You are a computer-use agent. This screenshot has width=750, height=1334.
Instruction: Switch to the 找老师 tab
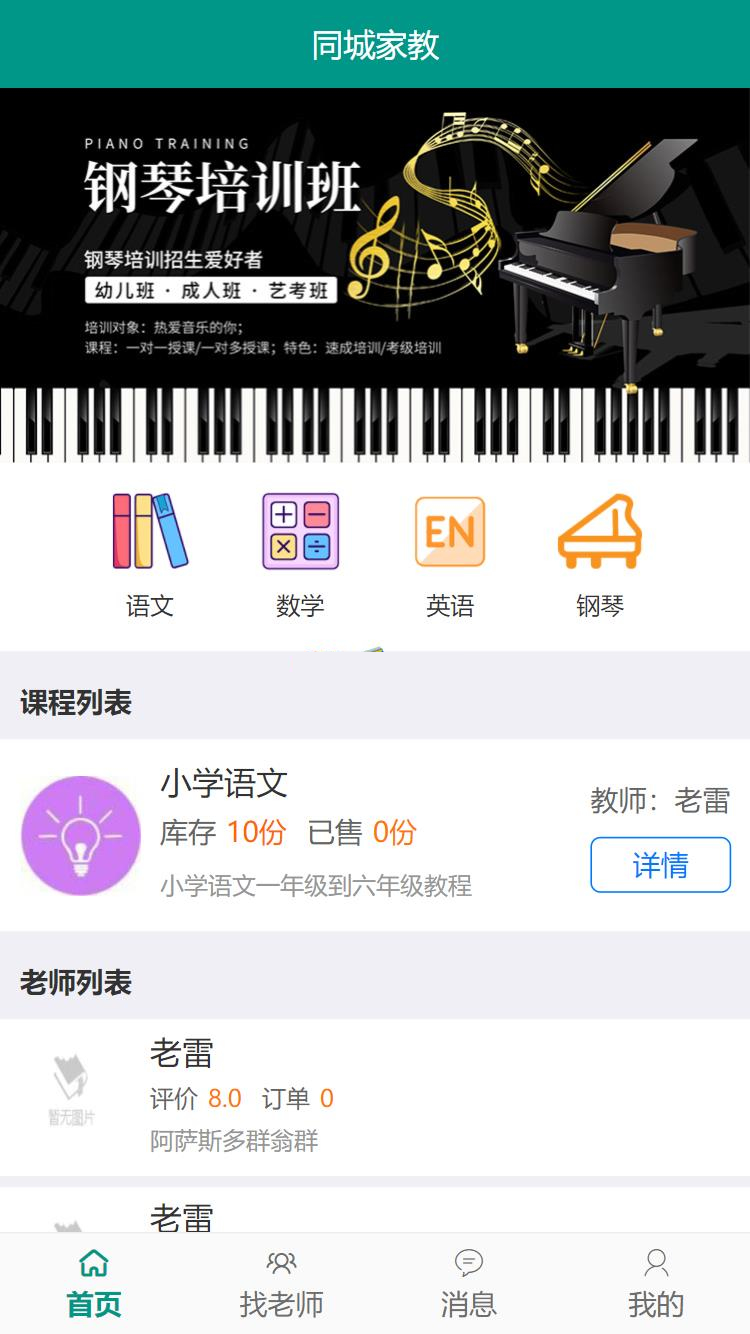click(x=281, y=1285)
